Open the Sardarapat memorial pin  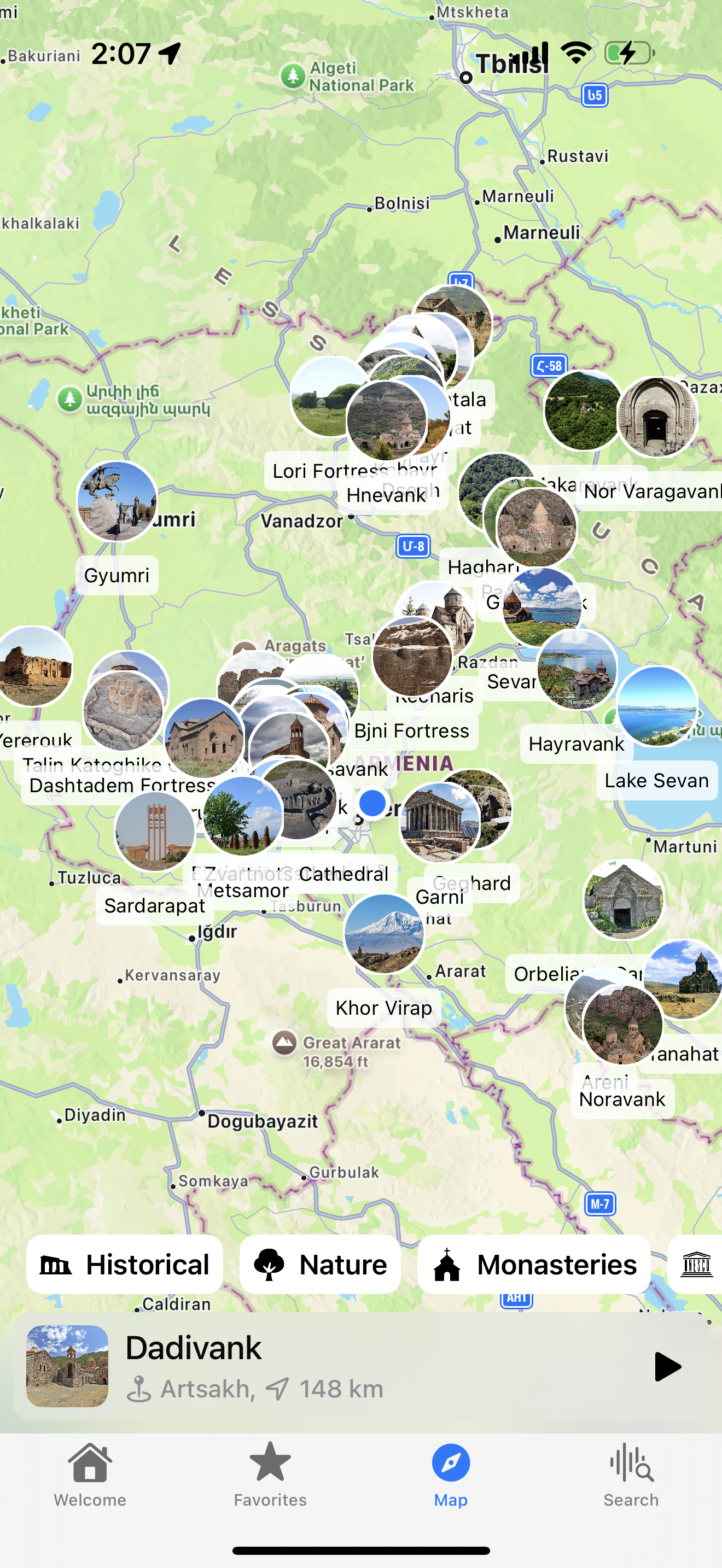tap(155, 832)
